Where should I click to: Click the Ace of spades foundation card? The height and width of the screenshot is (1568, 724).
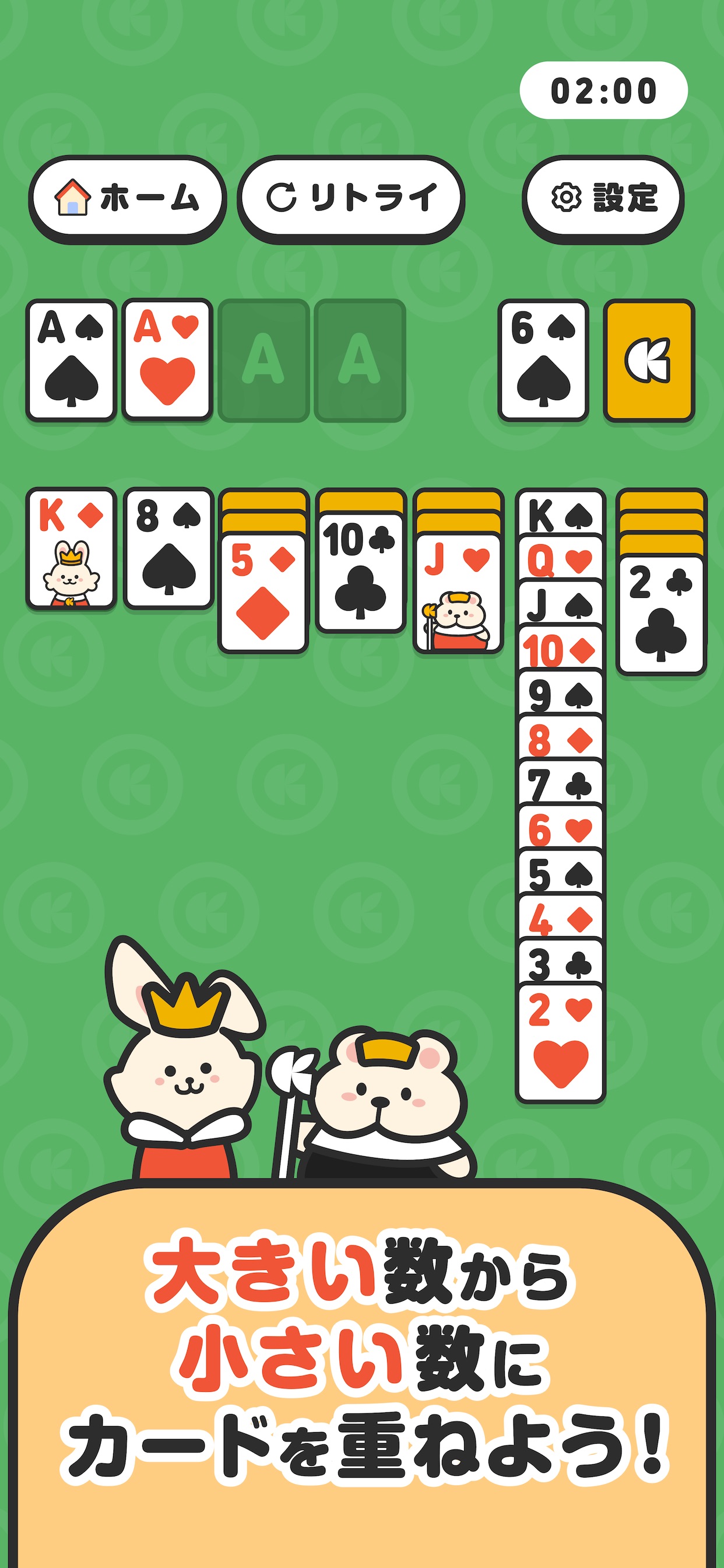click(x=71, y=360)
